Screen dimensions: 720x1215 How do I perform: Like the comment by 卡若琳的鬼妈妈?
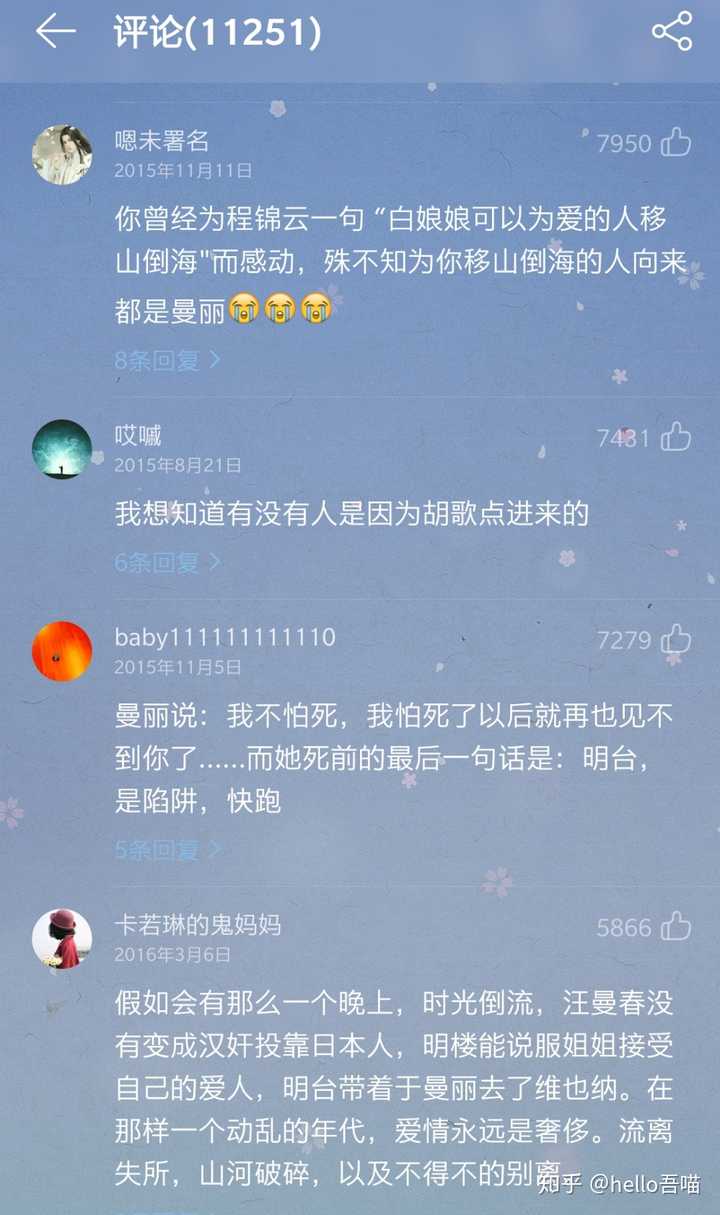[676, 926]
